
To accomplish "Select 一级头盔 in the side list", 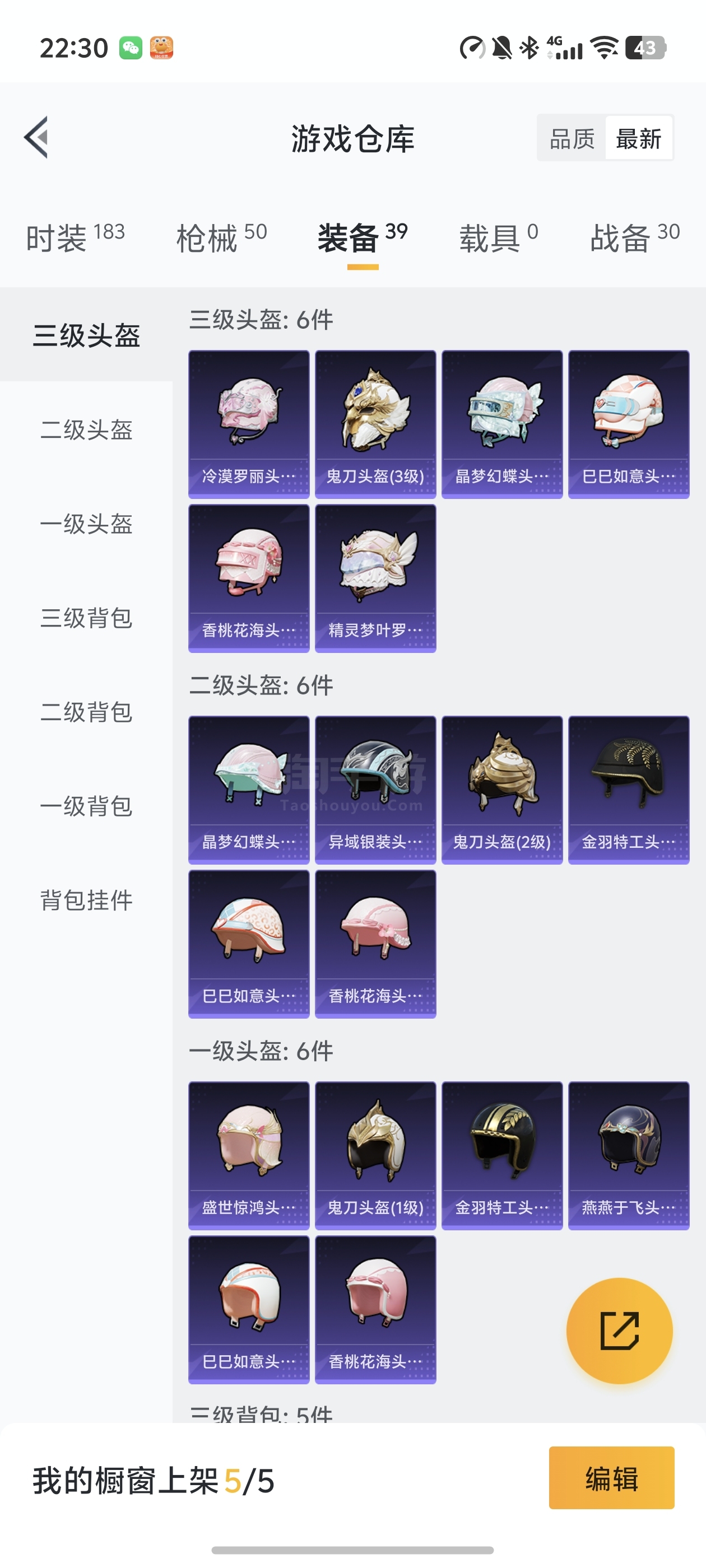I will [86, 524].
